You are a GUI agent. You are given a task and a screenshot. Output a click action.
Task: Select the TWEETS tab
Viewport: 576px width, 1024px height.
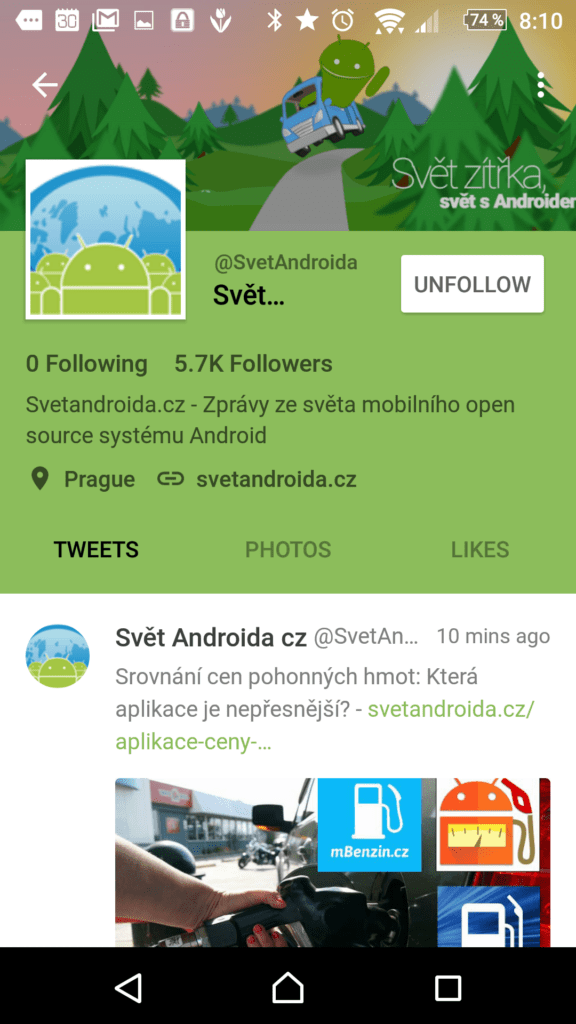coord(96,550)
